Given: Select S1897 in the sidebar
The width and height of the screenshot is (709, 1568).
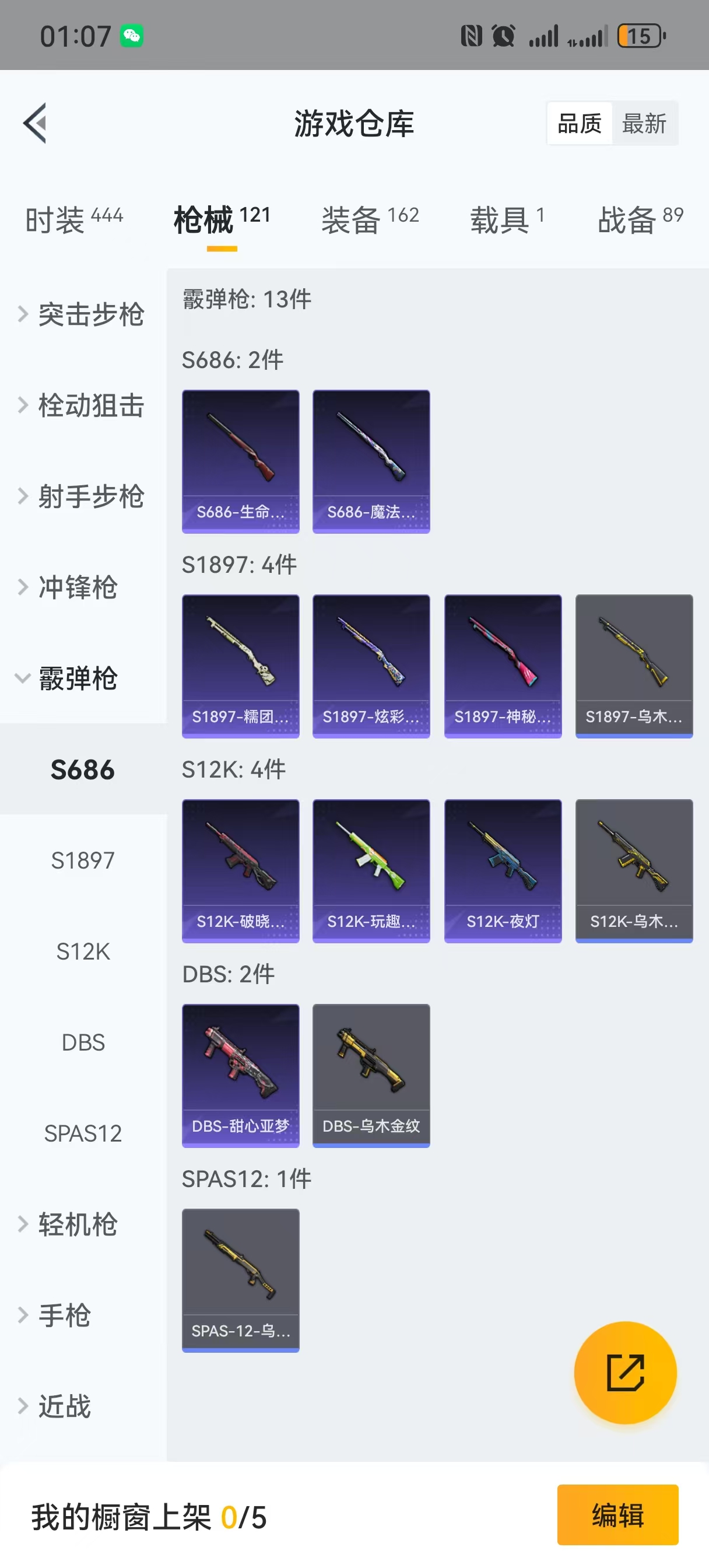Looking at the screenshot, I should point(83,860).
